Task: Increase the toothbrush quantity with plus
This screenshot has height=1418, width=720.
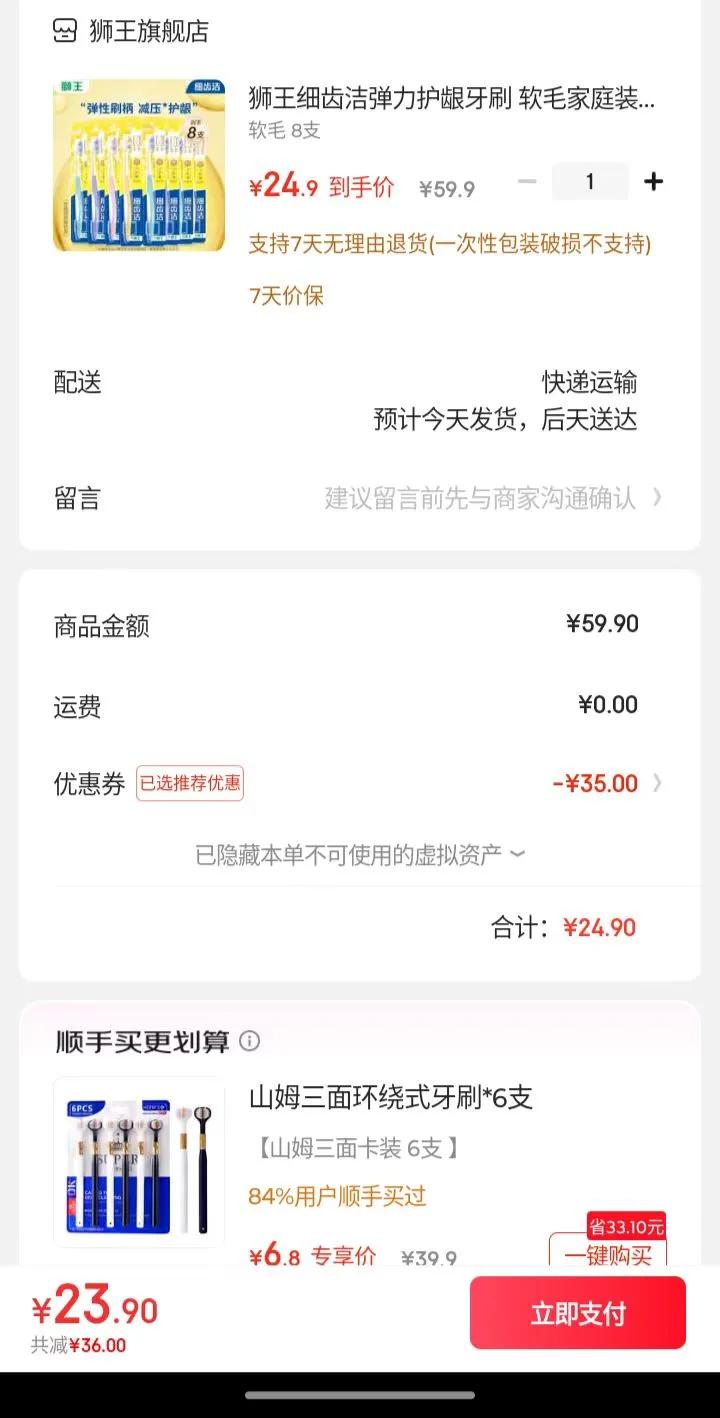Action: [x=653, y=181]
